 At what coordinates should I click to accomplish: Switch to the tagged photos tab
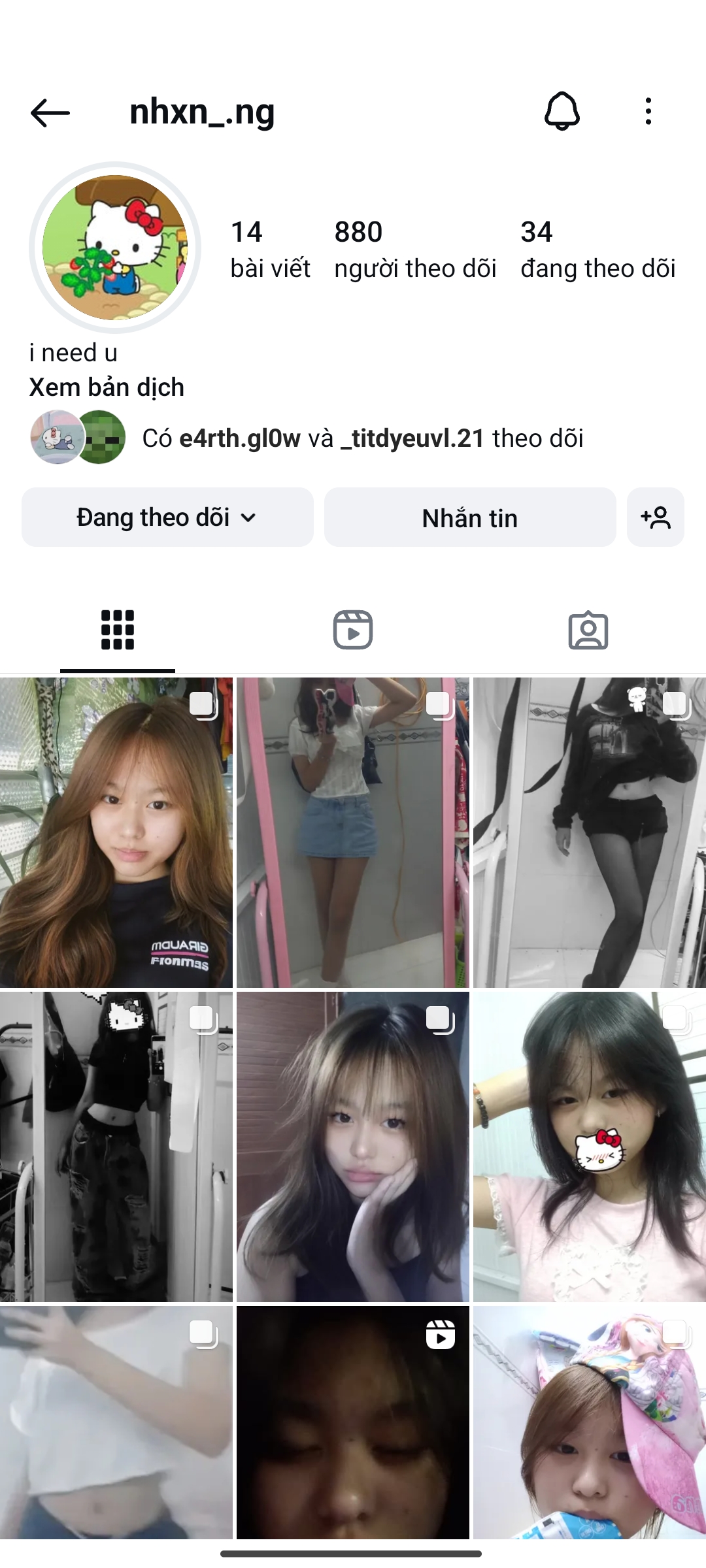coord(588,630)
